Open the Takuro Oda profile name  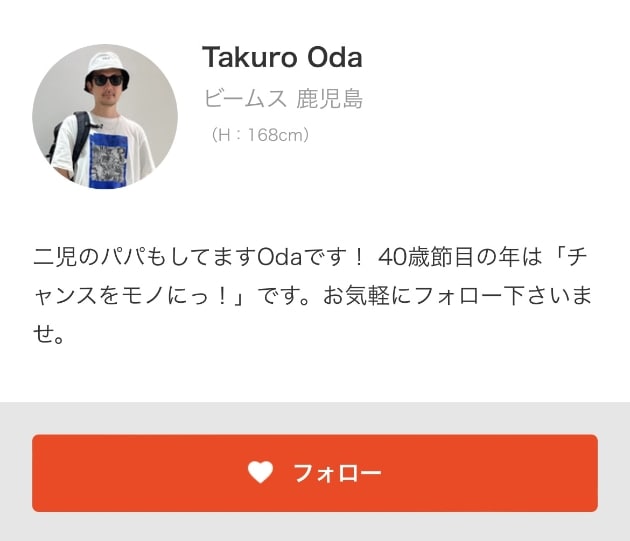pos(282,57)
